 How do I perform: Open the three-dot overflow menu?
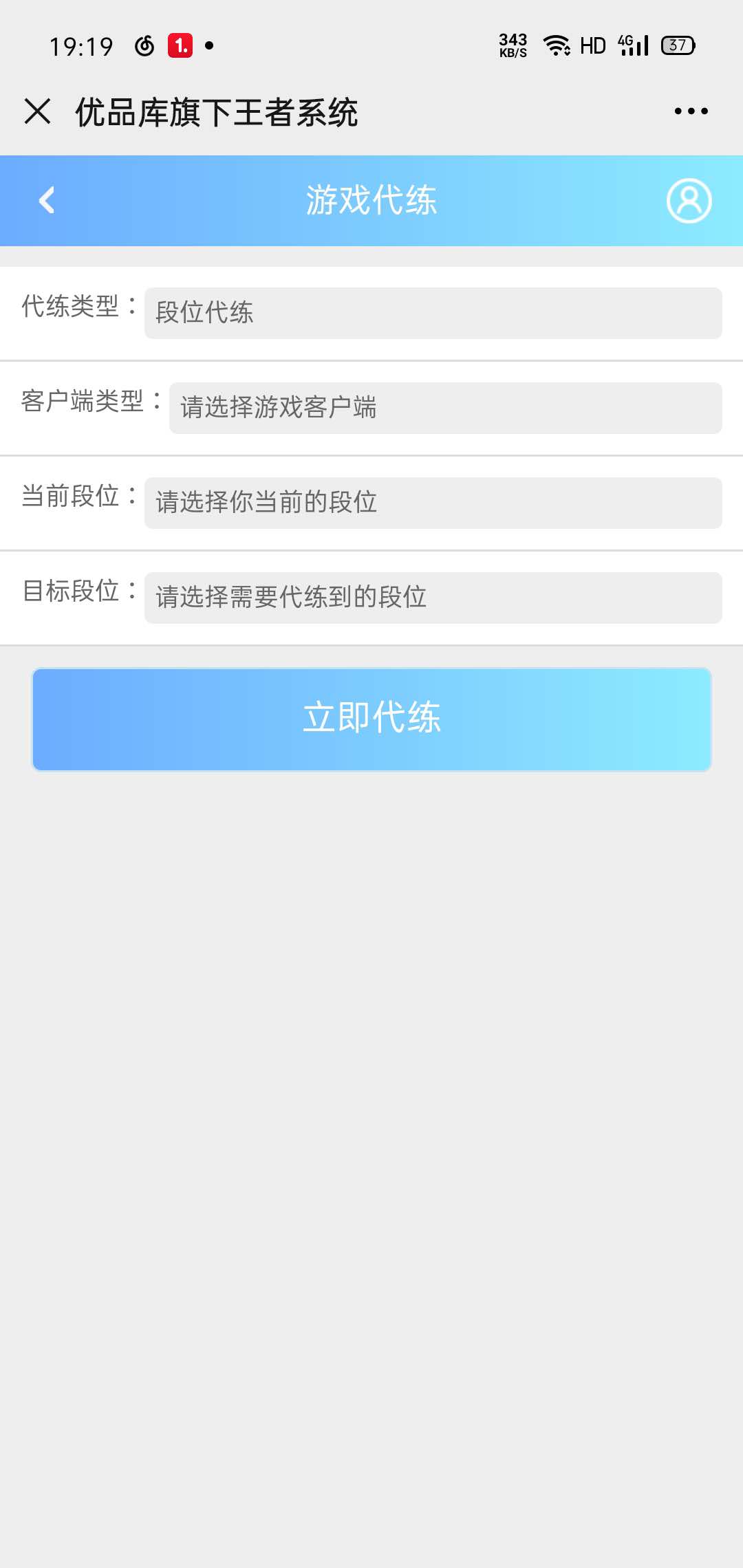[691, 111]
